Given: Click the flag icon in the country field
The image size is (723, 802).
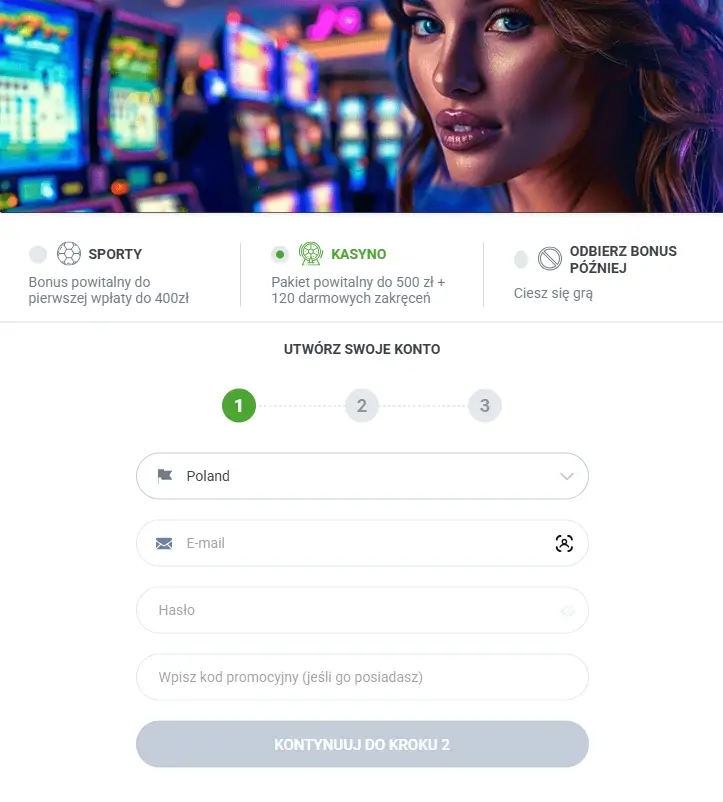Looking at the screenshot, I should [x=166, y=476].
